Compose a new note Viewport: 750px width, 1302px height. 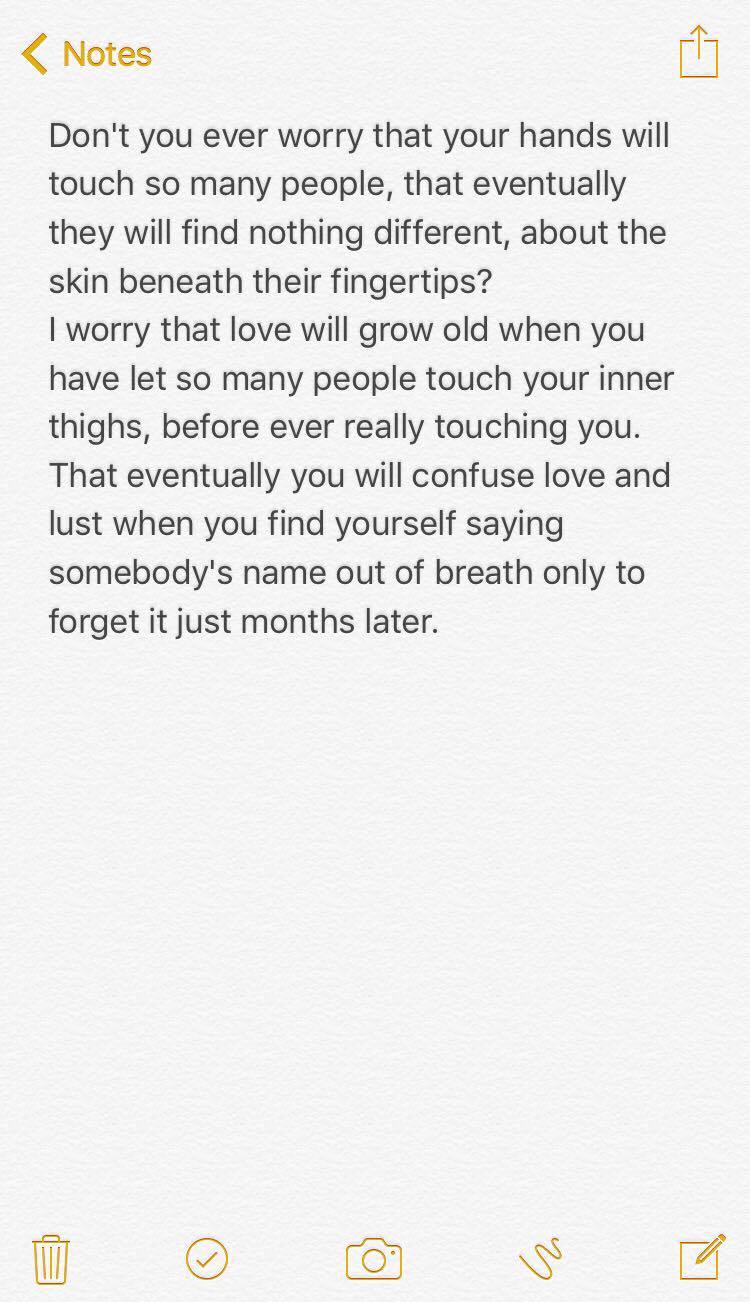(x=701, y=1257)
